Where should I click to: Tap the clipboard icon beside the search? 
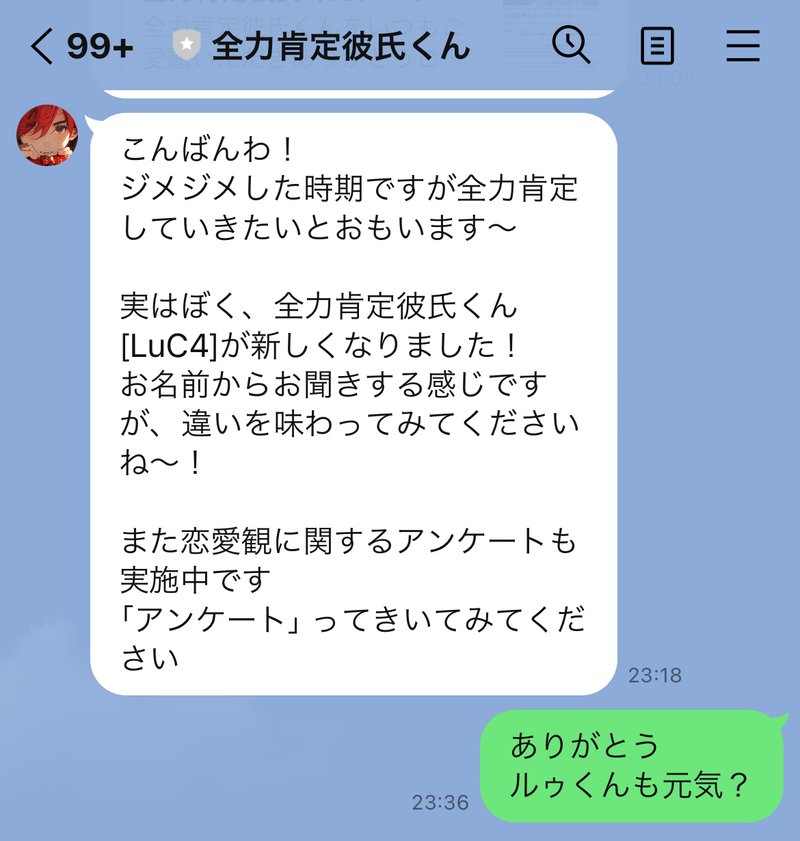(x=659, y=45)
